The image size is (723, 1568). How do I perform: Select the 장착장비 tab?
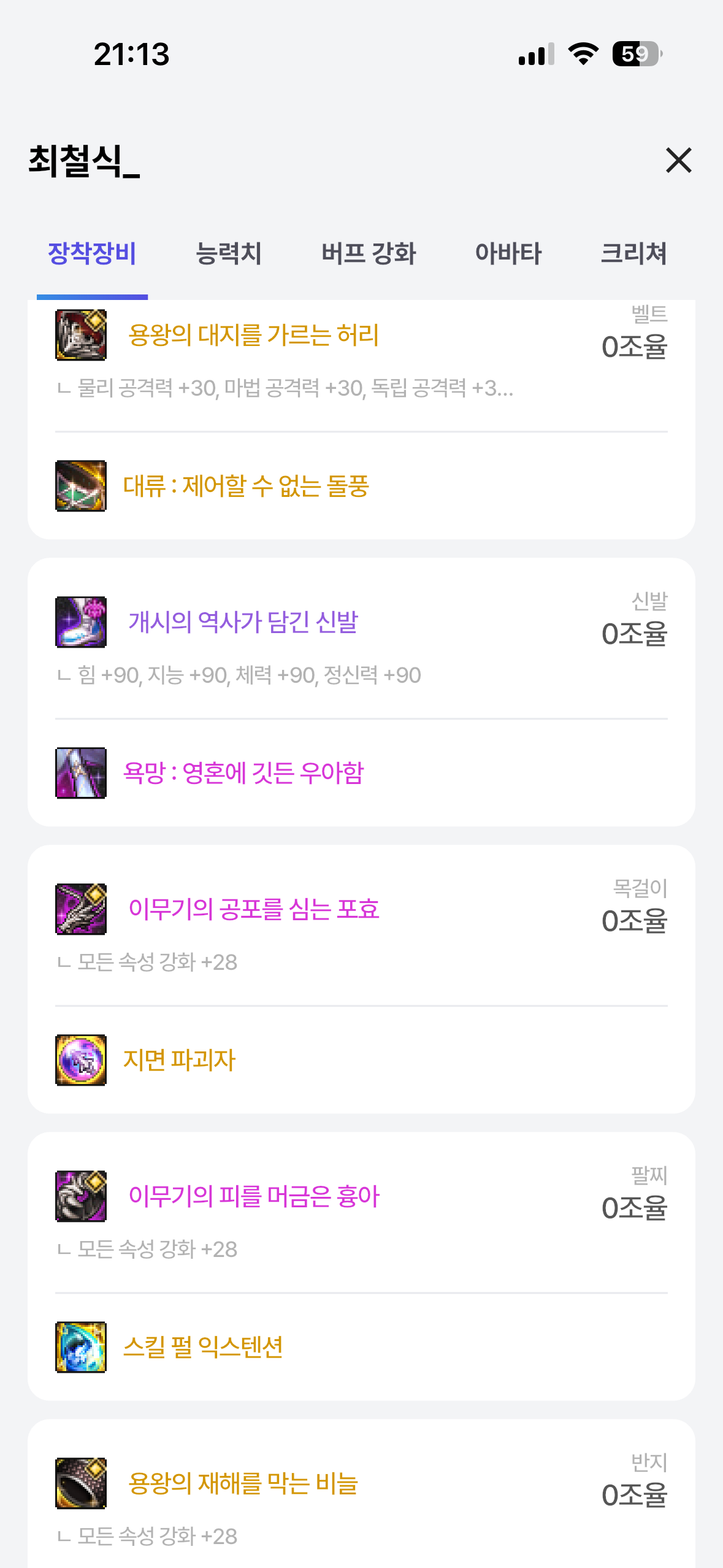tap(92, 253)
